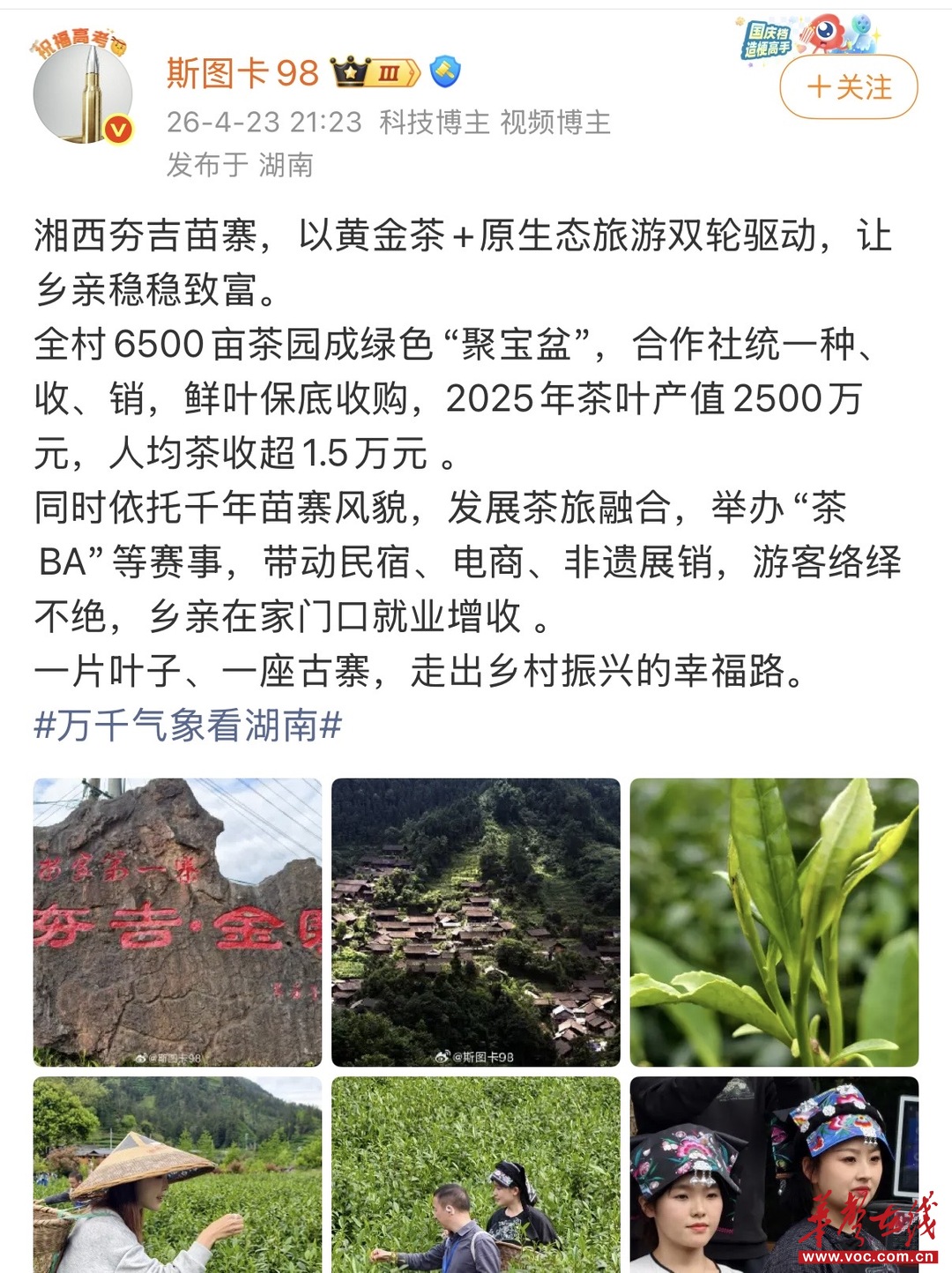The image size is (952, 1273).
Task: Enlarge the tea leaf close-up photo
Action: pyautogui.click(x=774, y=922)
